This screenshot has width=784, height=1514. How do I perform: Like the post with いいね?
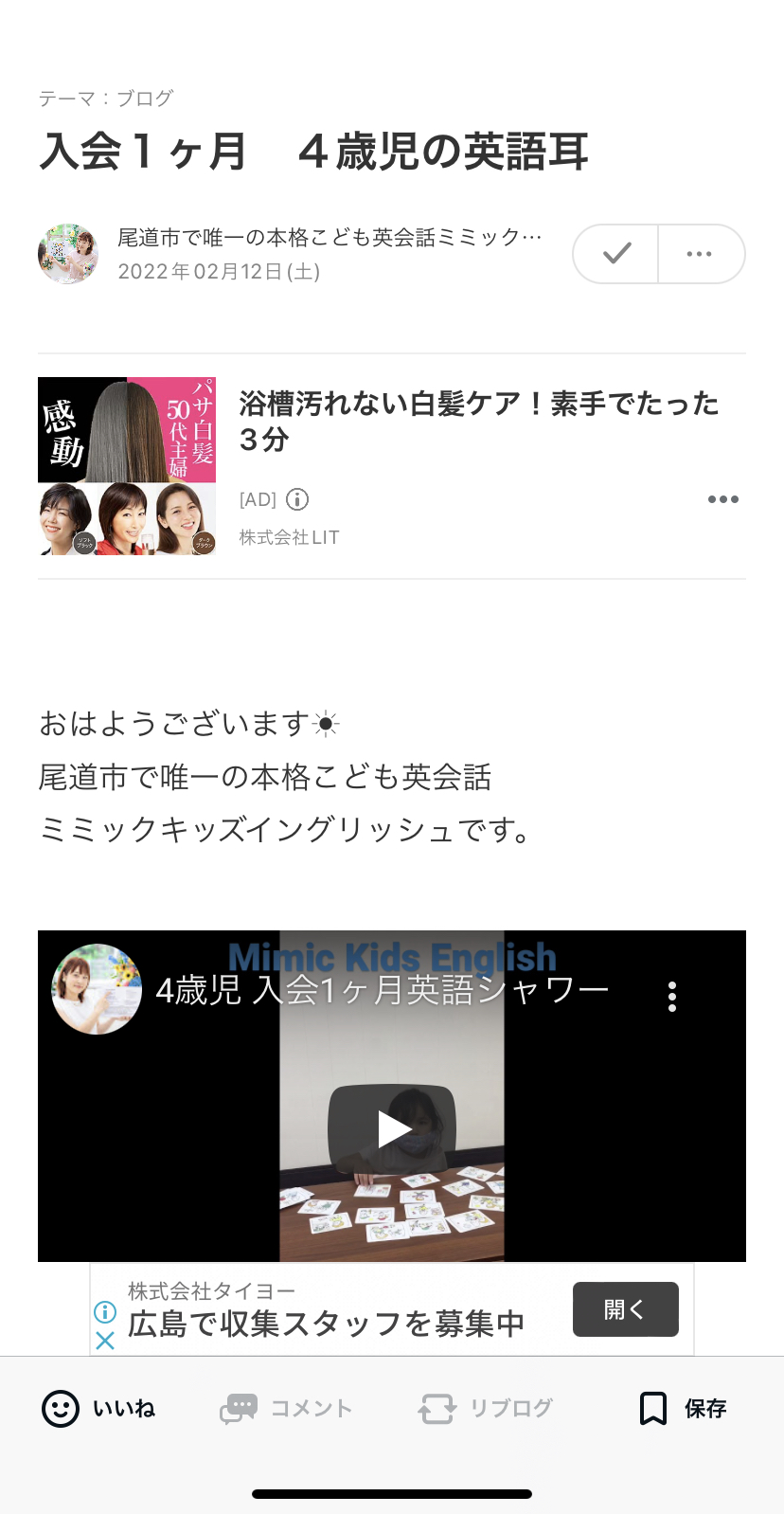98,1409
